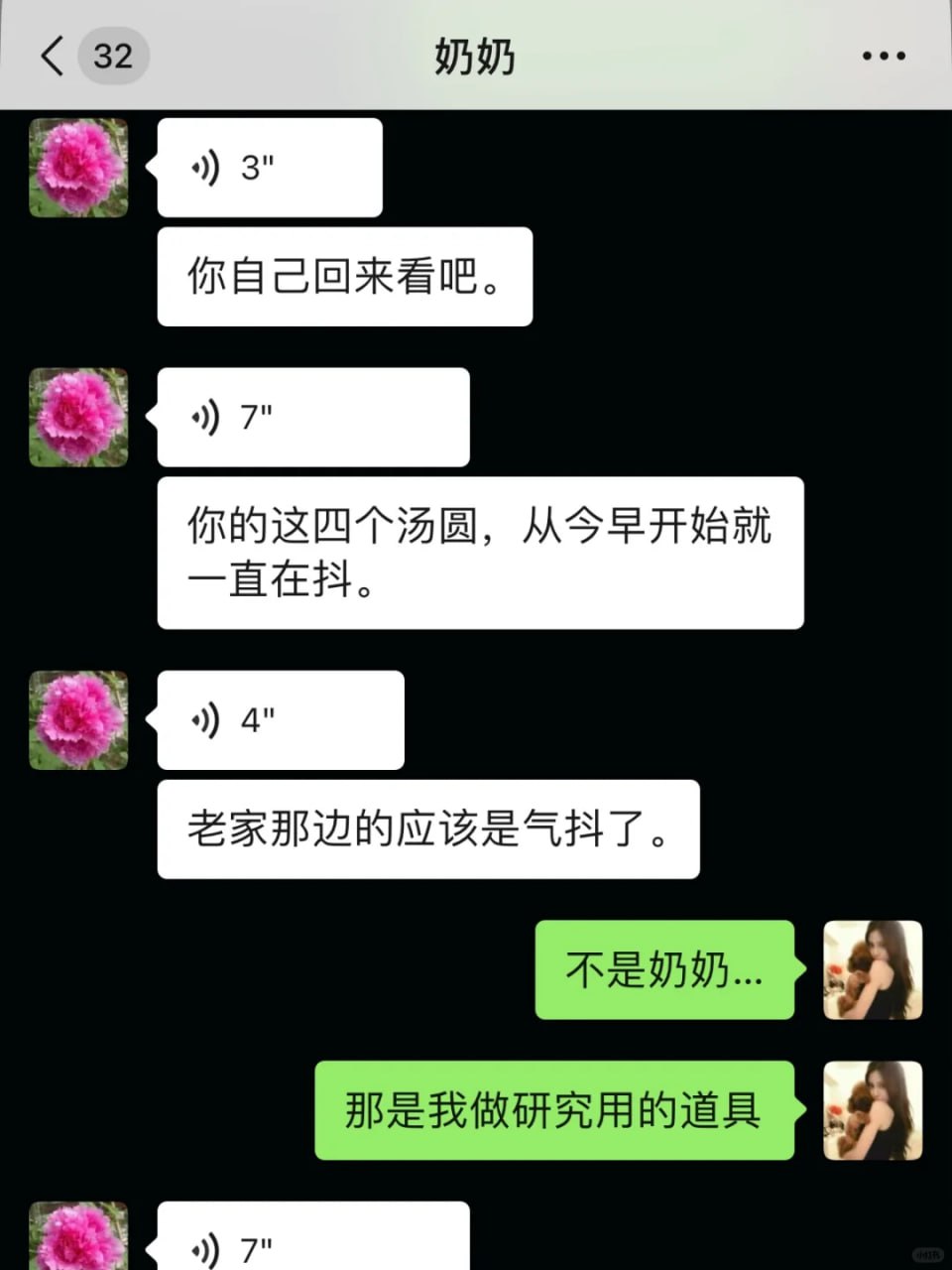Open chat settings via the ellipsis icon

pyautogui.click(x=883, y=55)
